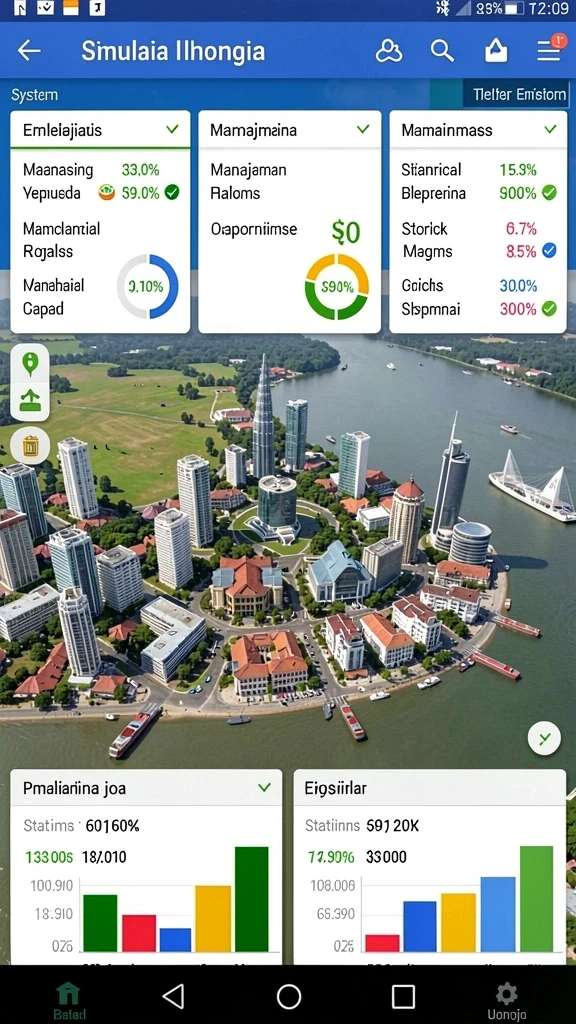The image size is (576, 1024).
Task: Tap the system back triangle
Action: click(x=174, y=997)
